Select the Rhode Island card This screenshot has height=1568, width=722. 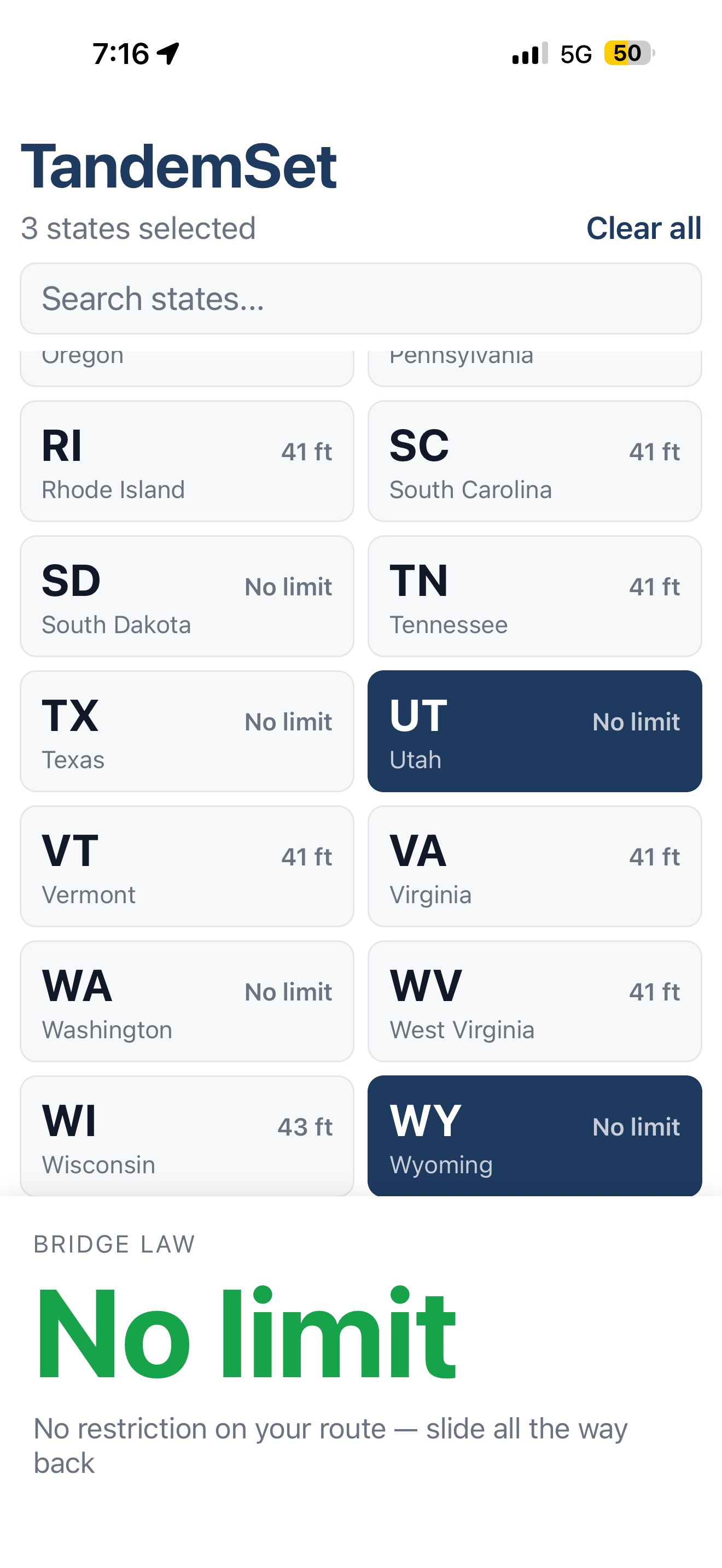[x=187, y=461]
